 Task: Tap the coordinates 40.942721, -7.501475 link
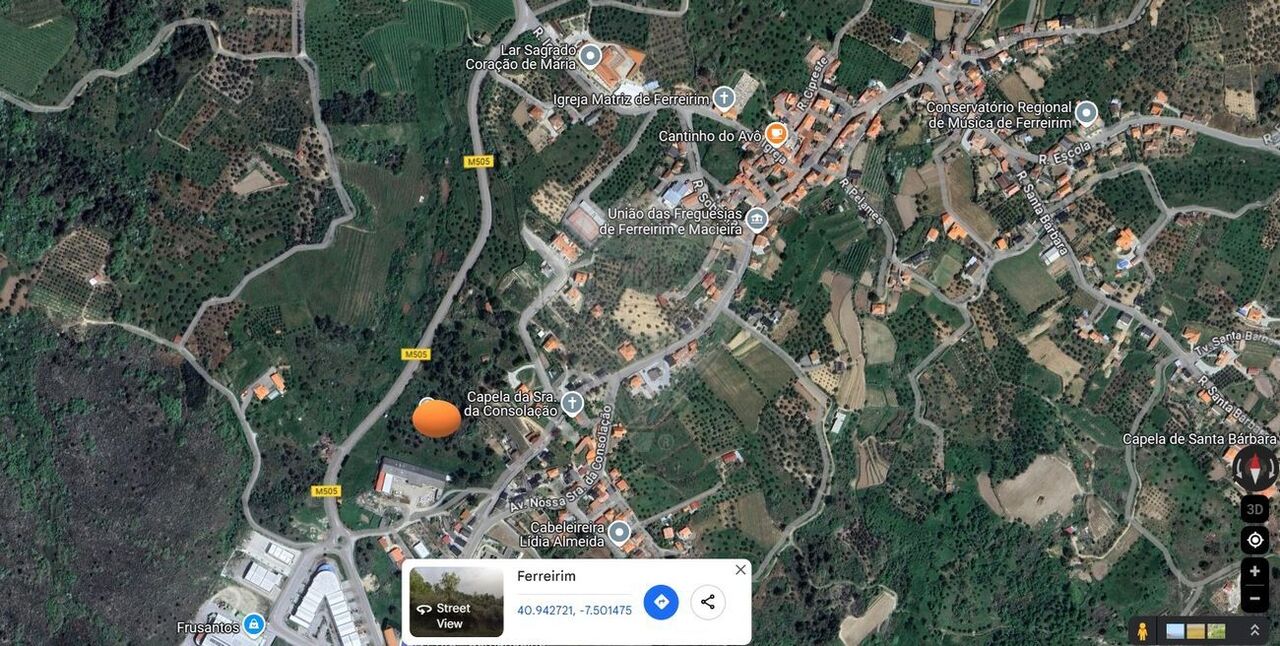[x=574, y=610]
